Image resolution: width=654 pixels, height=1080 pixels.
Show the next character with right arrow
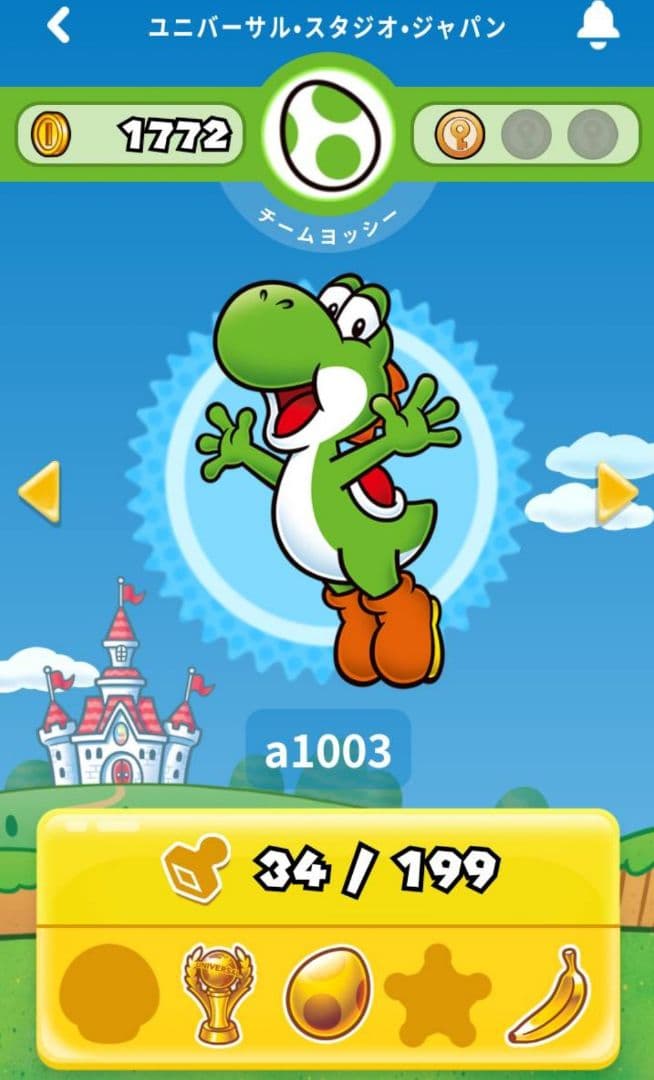pos(616,492)
